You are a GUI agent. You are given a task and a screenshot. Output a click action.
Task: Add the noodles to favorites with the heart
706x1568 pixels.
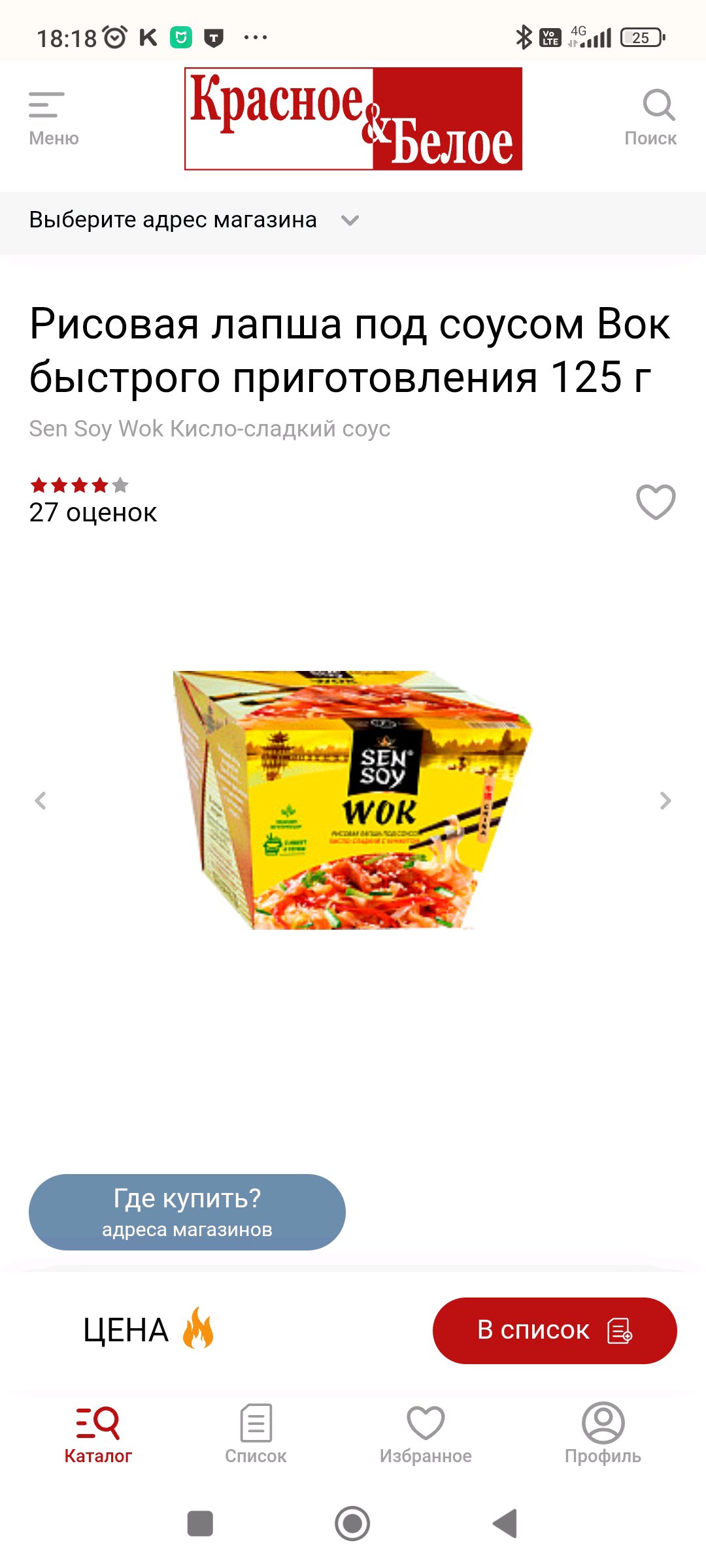click(x=656, y=502)
